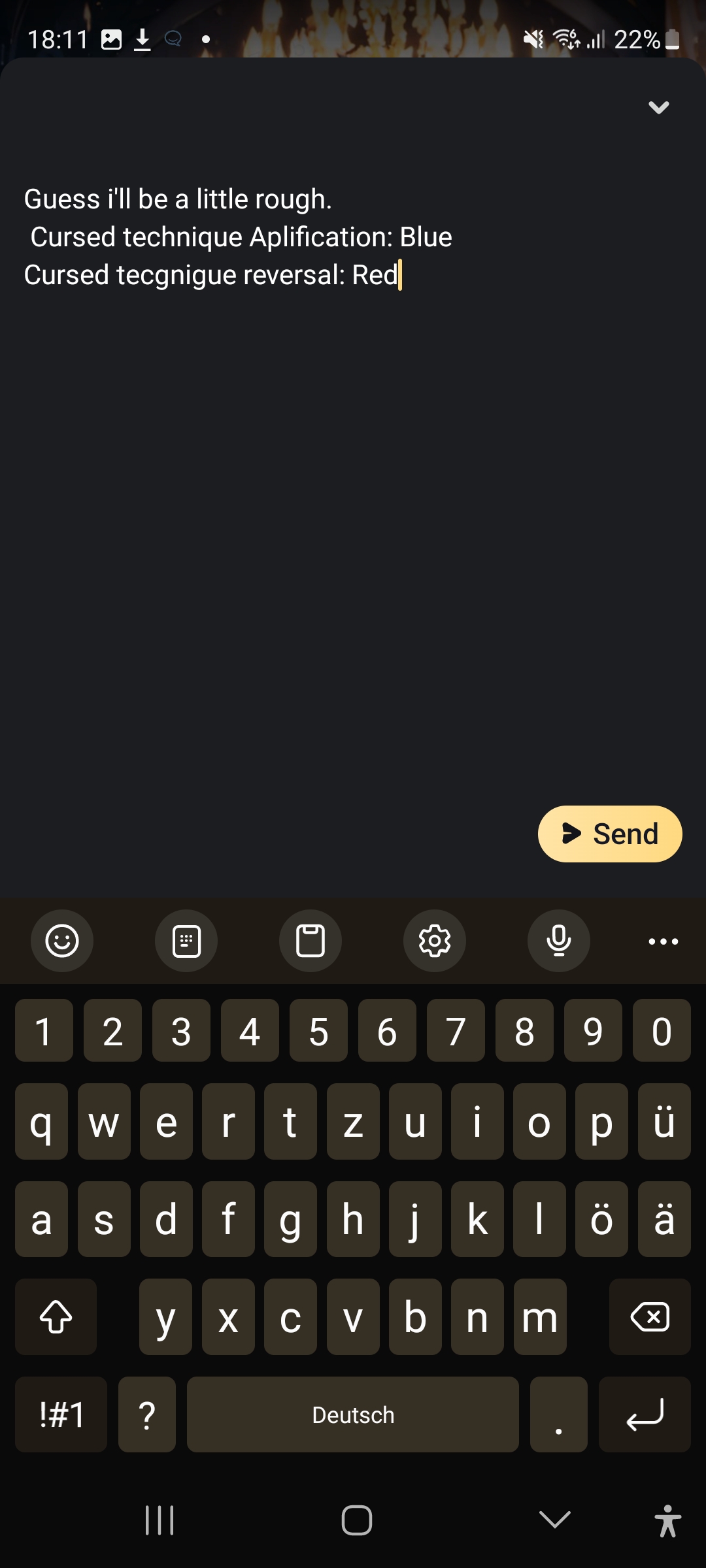The image size is (706, 1568).
Task: Collapse the message editor with the chevron
Action: point(658,107)
